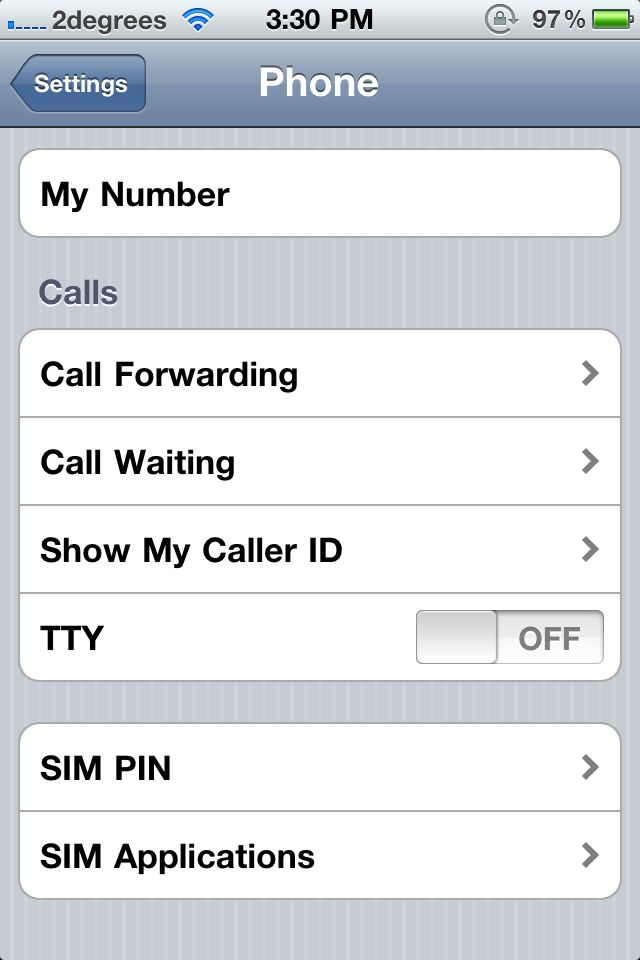Screen dimensions: 640x960
Task: Open Call Waiting options
Action: click(x=320, y=462)
